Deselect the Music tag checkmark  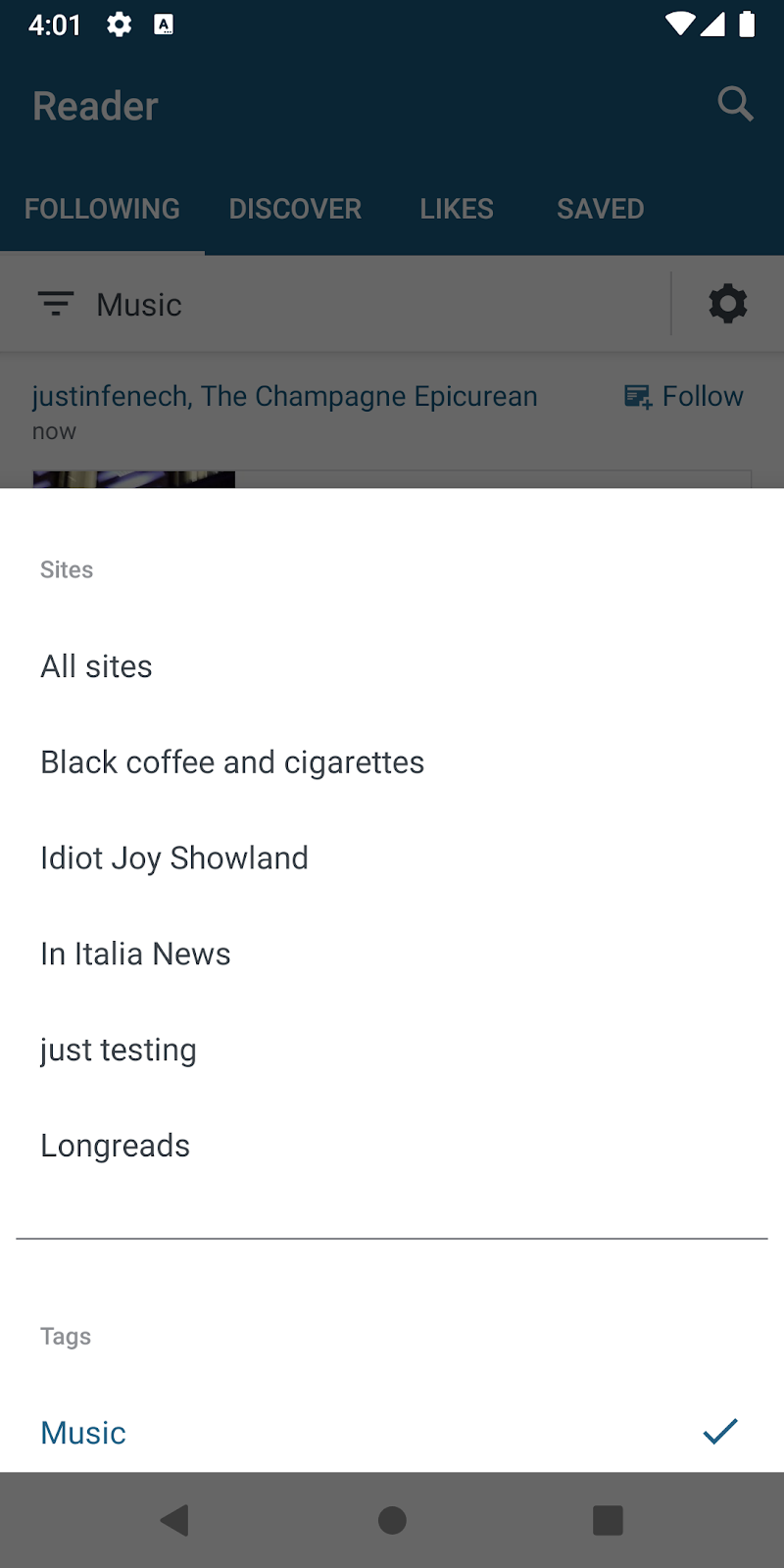(x=720, y=1431)
